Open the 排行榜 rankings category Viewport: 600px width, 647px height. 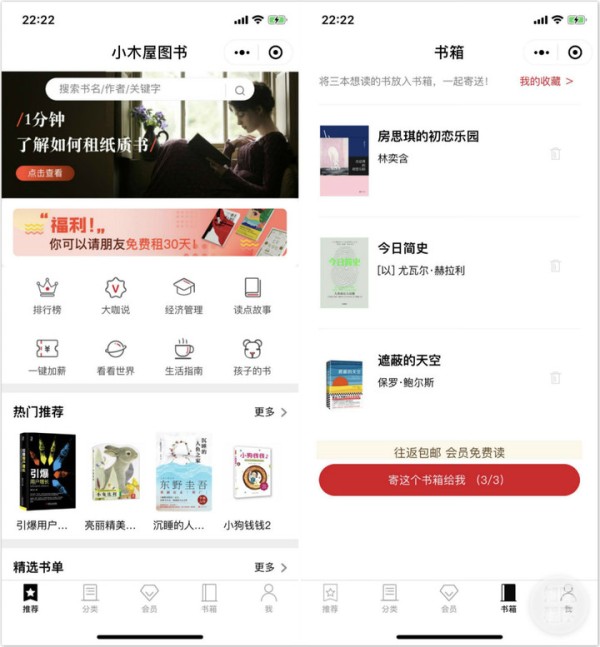tap(47, 296)
